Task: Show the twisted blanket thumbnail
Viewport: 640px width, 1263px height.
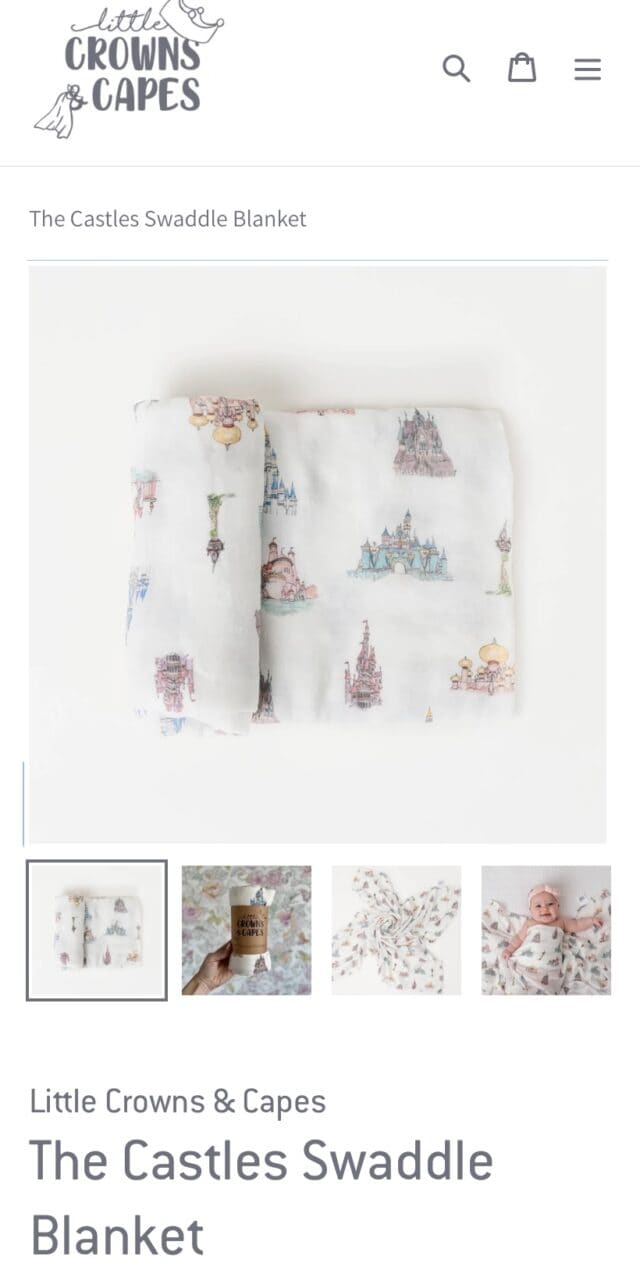Action: [396, 930]
